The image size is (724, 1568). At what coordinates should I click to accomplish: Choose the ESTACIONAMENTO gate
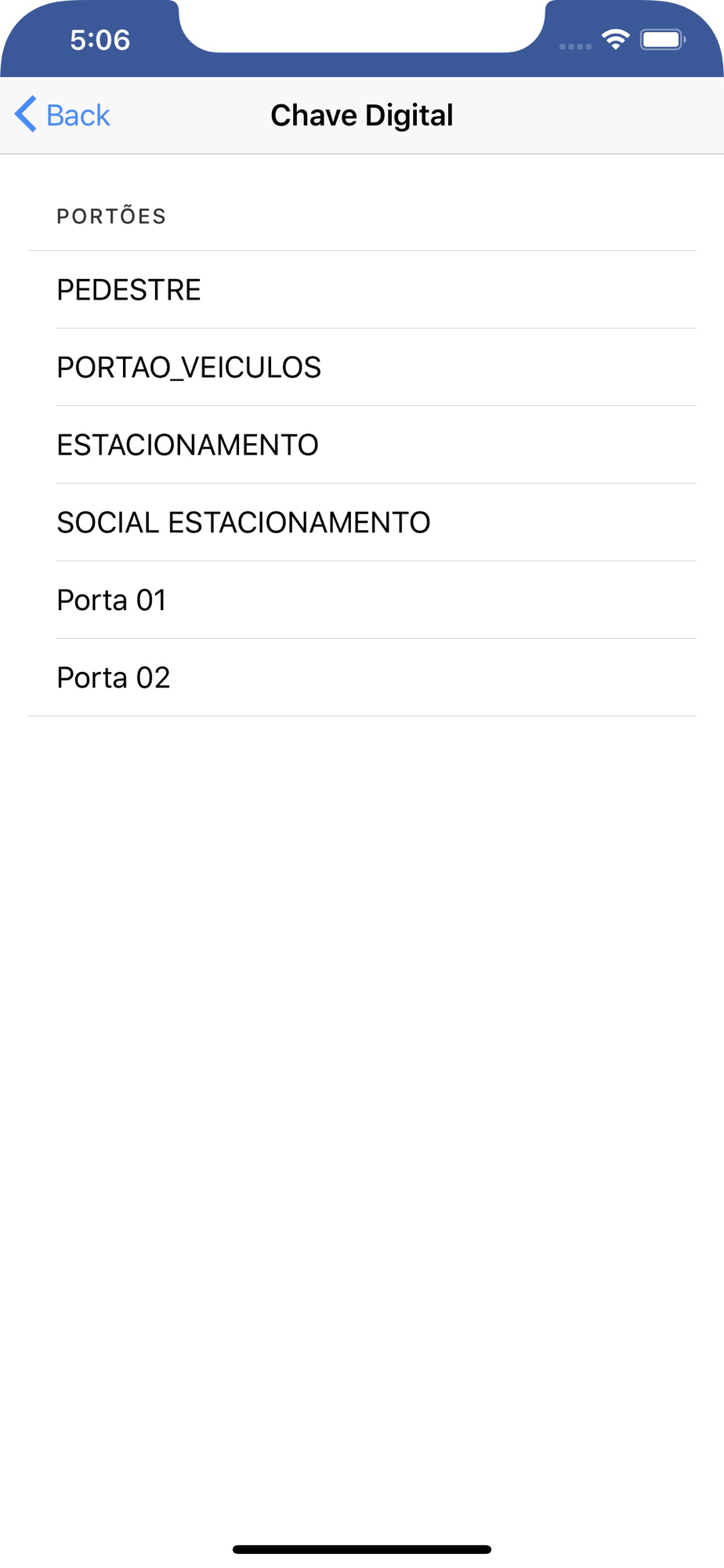pyautogui.click(x=362, y=445)
